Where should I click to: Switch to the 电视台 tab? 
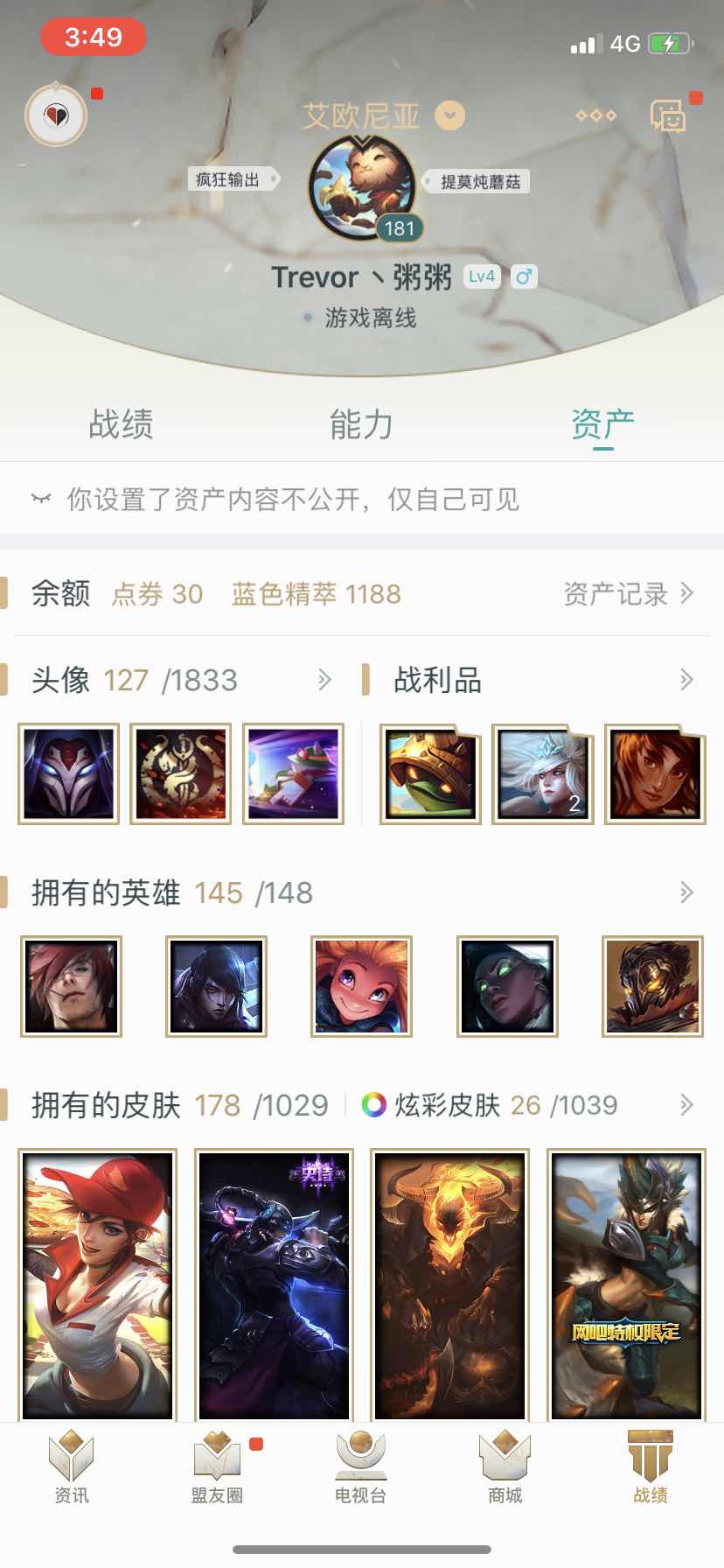point(361,1467)
